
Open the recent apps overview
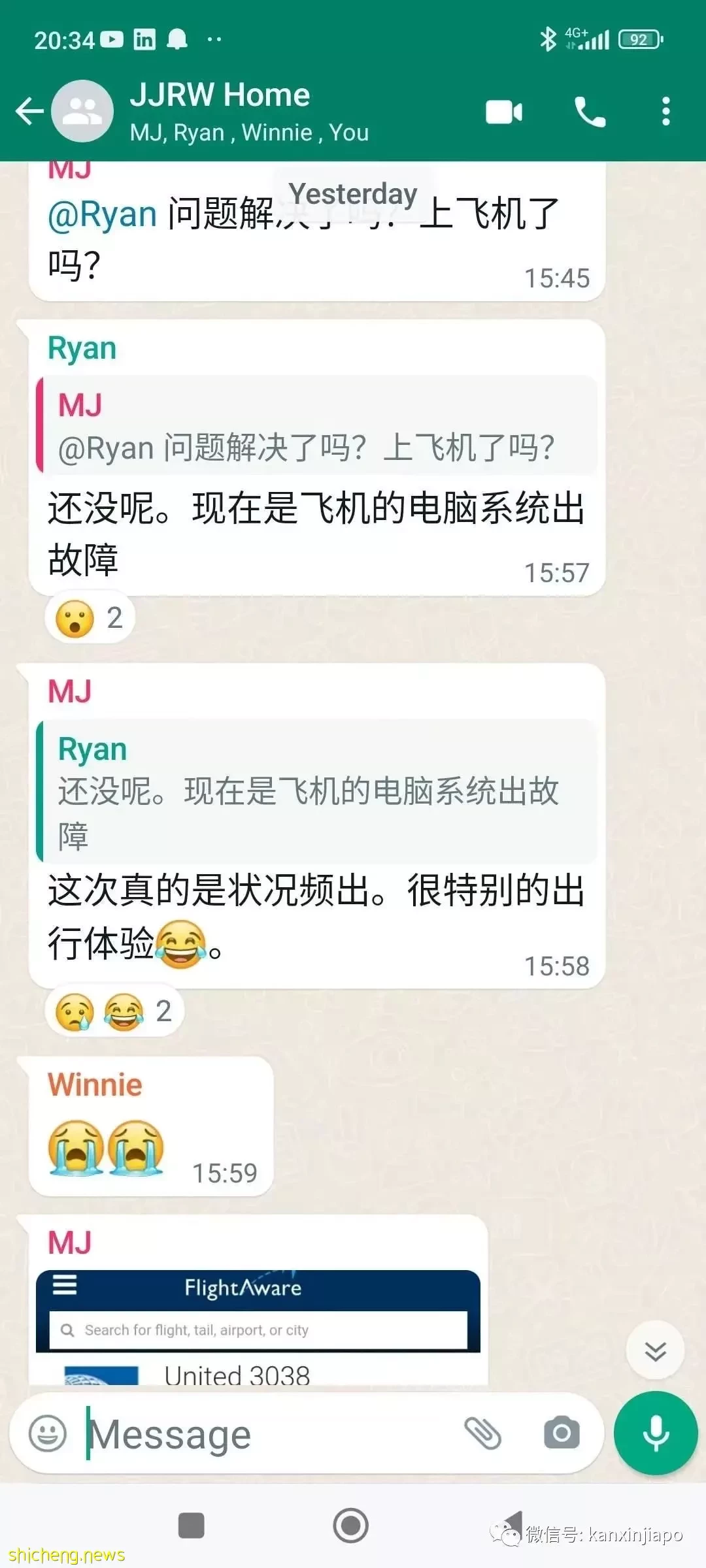[191, 1526]
